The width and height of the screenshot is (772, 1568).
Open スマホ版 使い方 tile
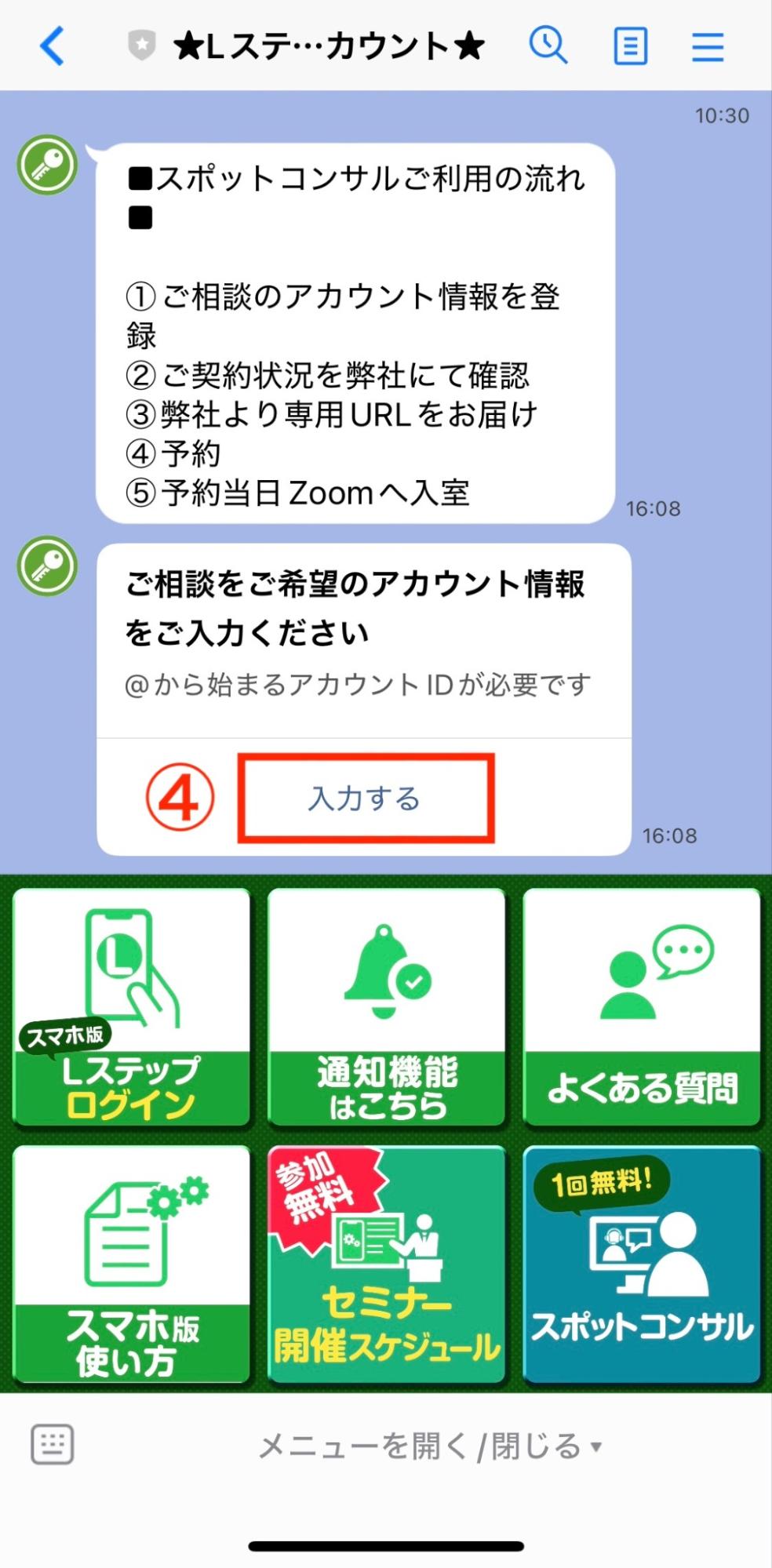click(131, 1264)
